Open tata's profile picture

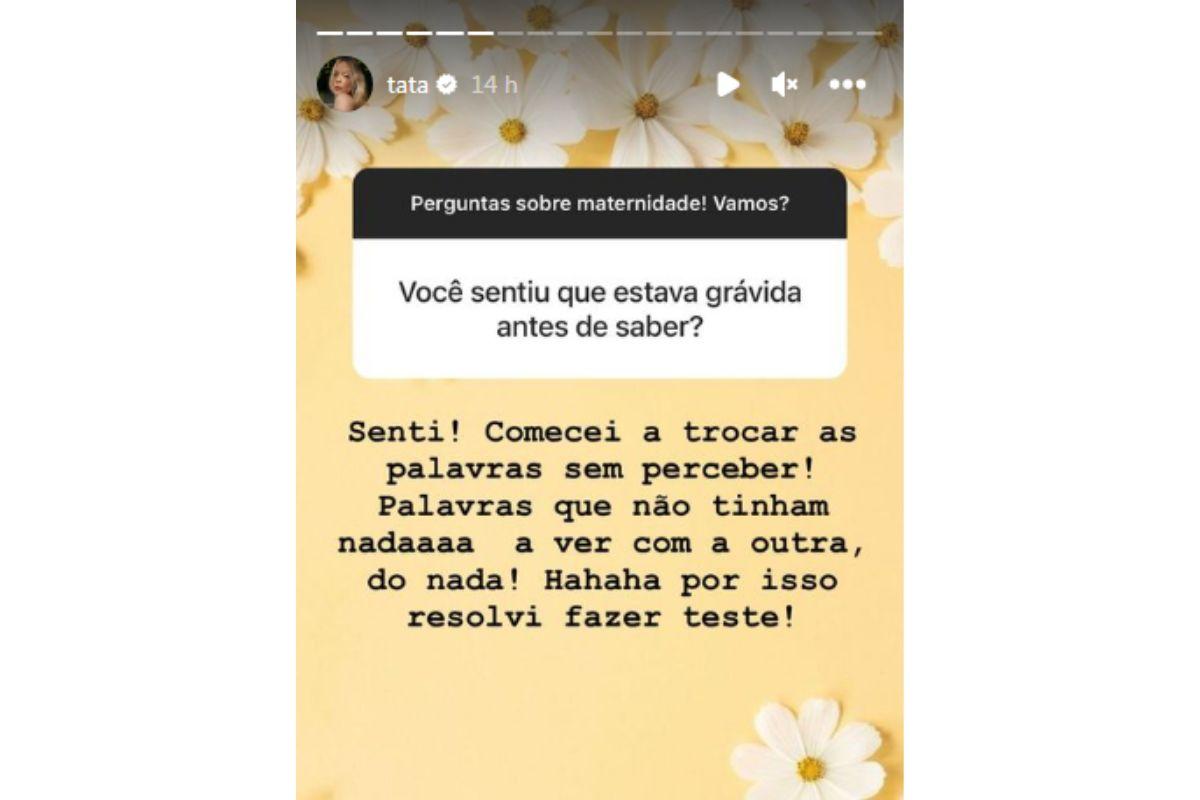[x=344, y=84]
